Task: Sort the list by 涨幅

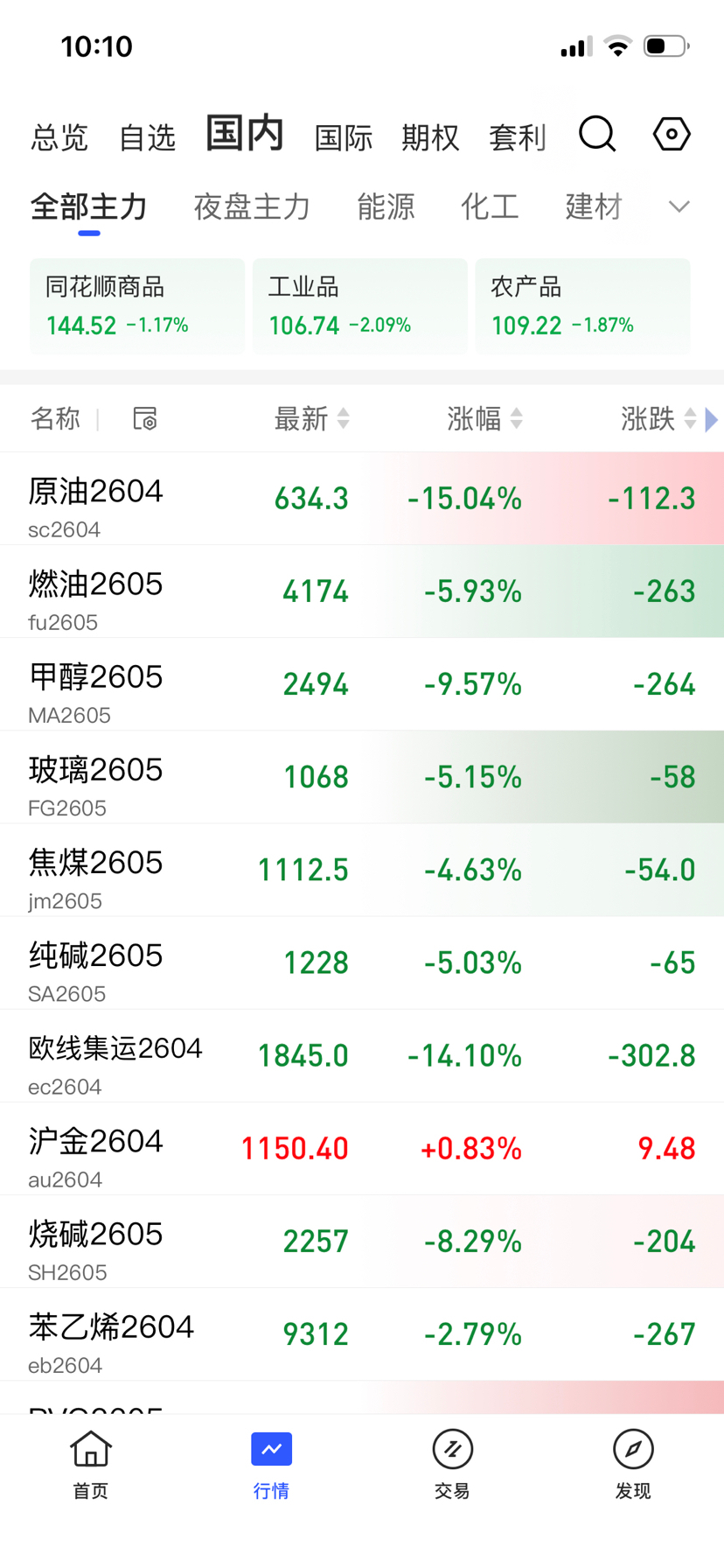Action: [x=484, y=419]
